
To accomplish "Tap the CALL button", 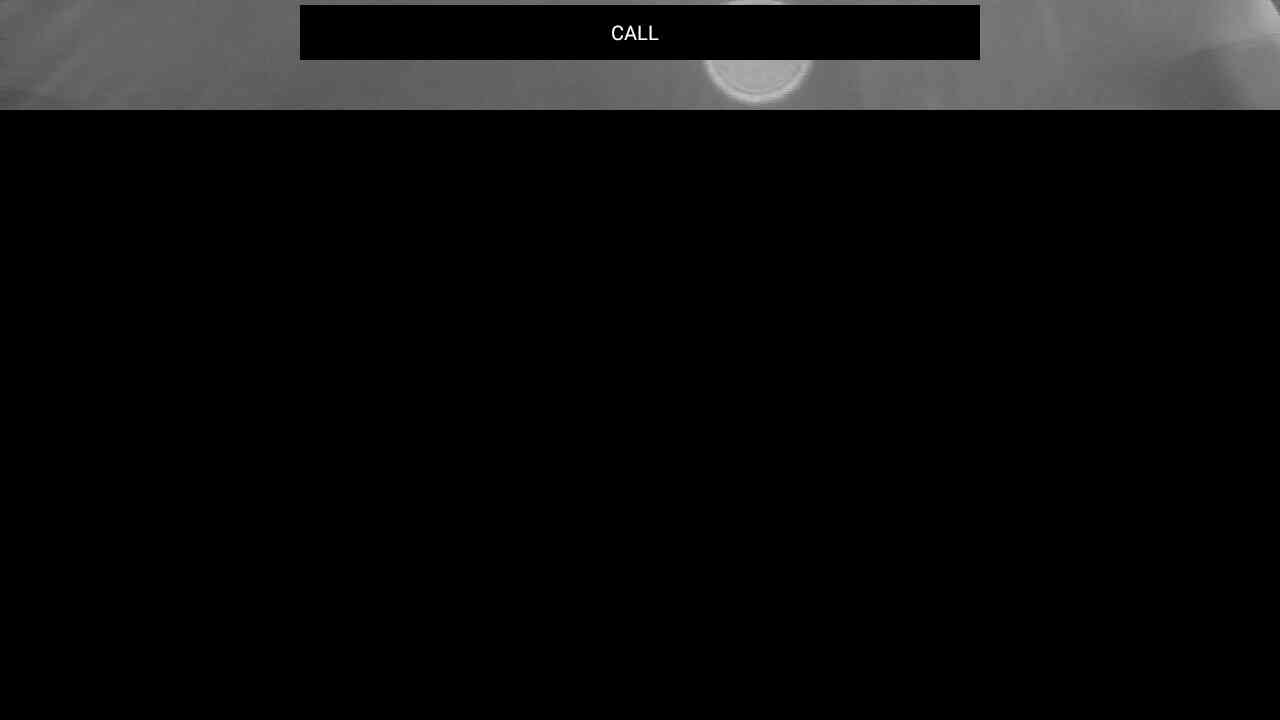I will 640,33.
